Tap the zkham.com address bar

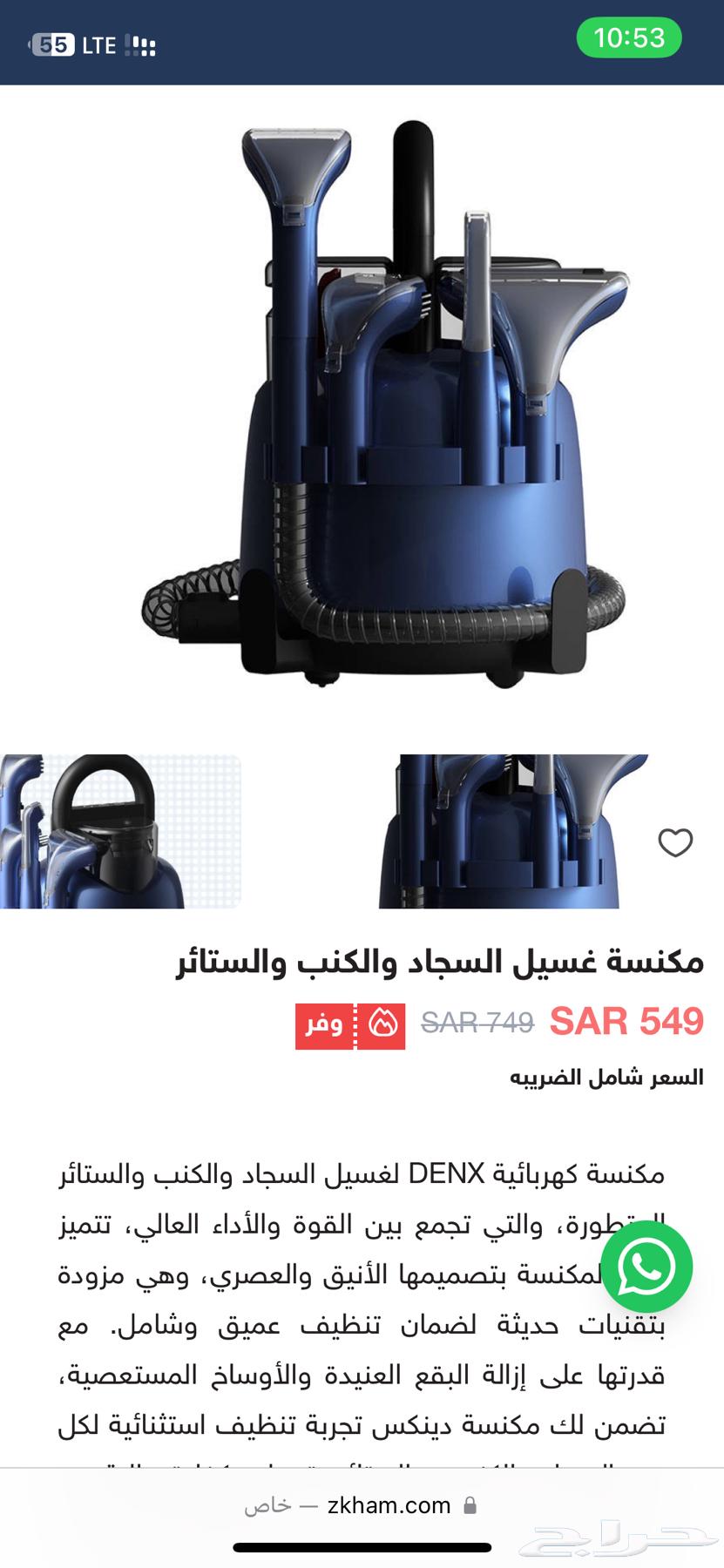(362, 1505)
